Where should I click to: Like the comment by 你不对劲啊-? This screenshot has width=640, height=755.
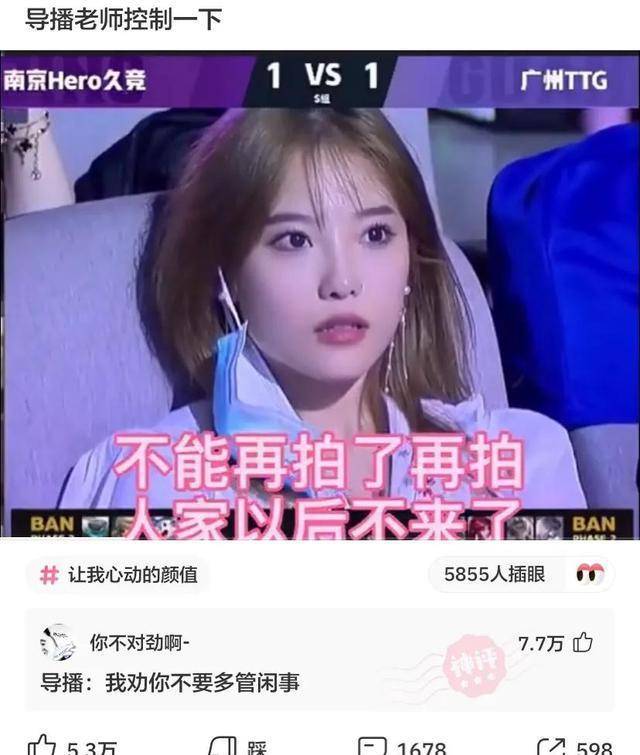pyautogui.click(x=582, y=643)
